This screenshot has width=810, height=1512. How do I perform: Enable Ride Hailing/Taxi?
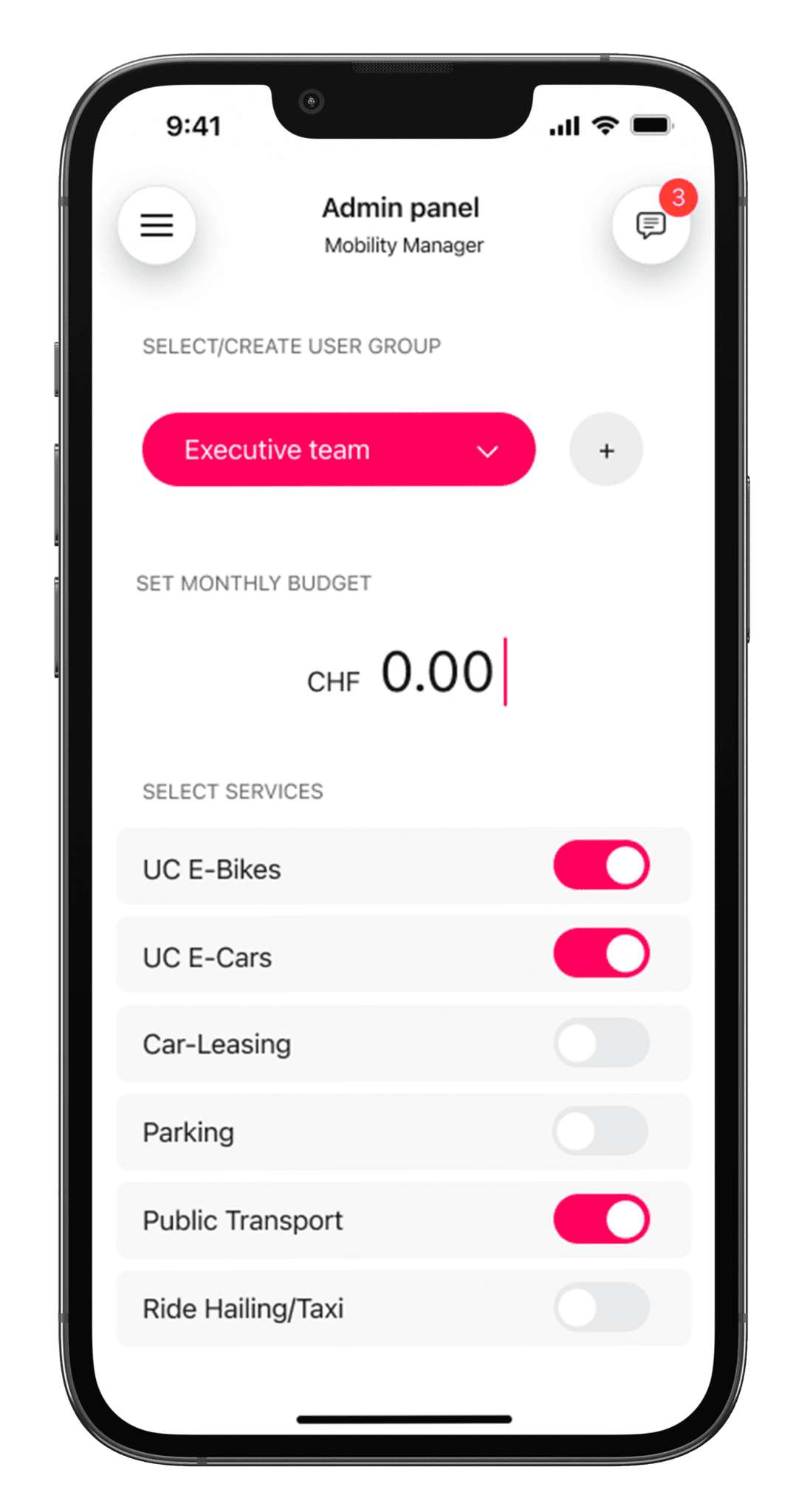click(601, 1307)
